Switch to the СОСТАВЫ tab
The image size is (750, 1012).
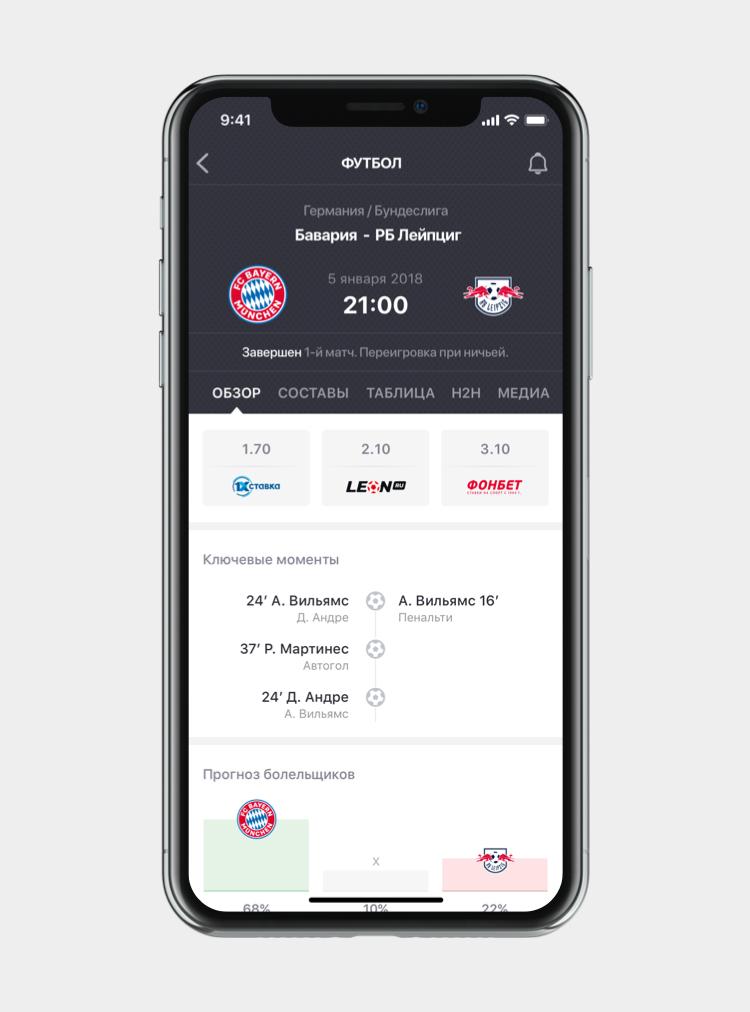313,393
